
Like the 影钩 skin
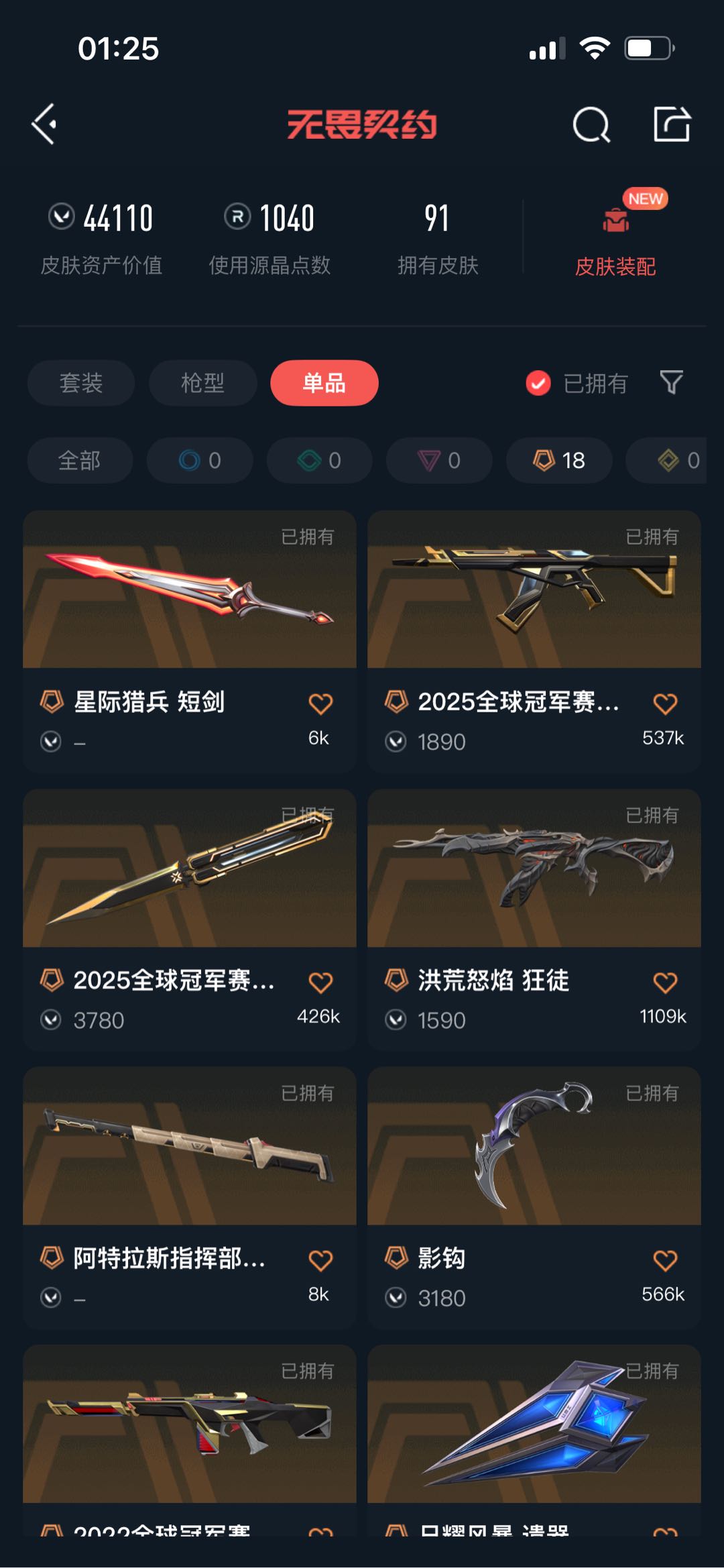[665, 1260]
